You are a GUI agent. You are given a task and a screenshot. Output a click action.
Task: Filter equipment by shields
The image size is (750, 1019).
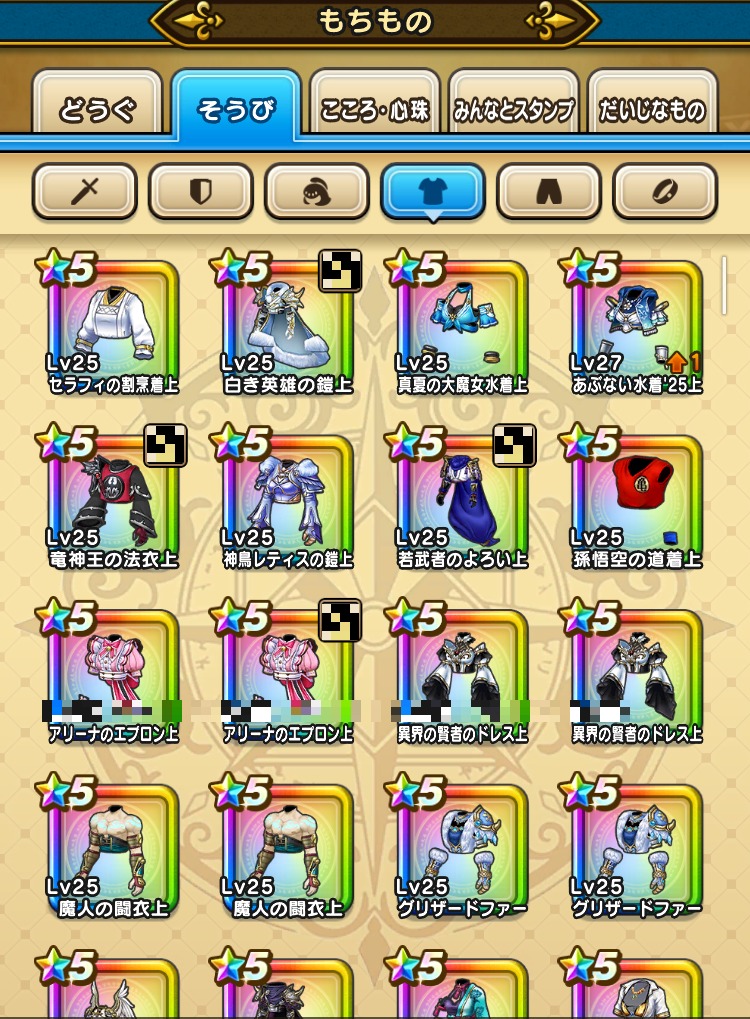(x=201, y=190)
